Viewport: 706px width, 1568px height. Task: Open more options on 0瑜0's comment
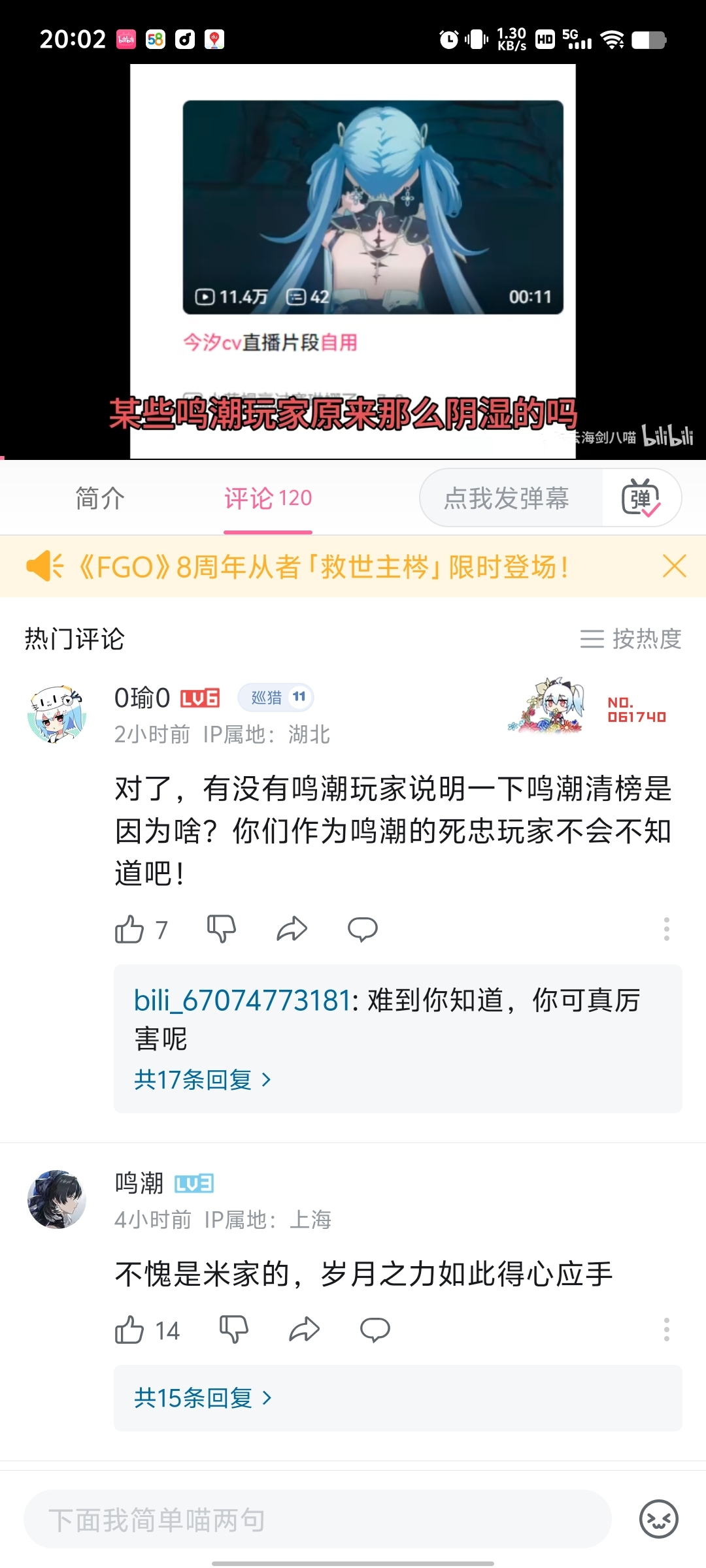666,928
